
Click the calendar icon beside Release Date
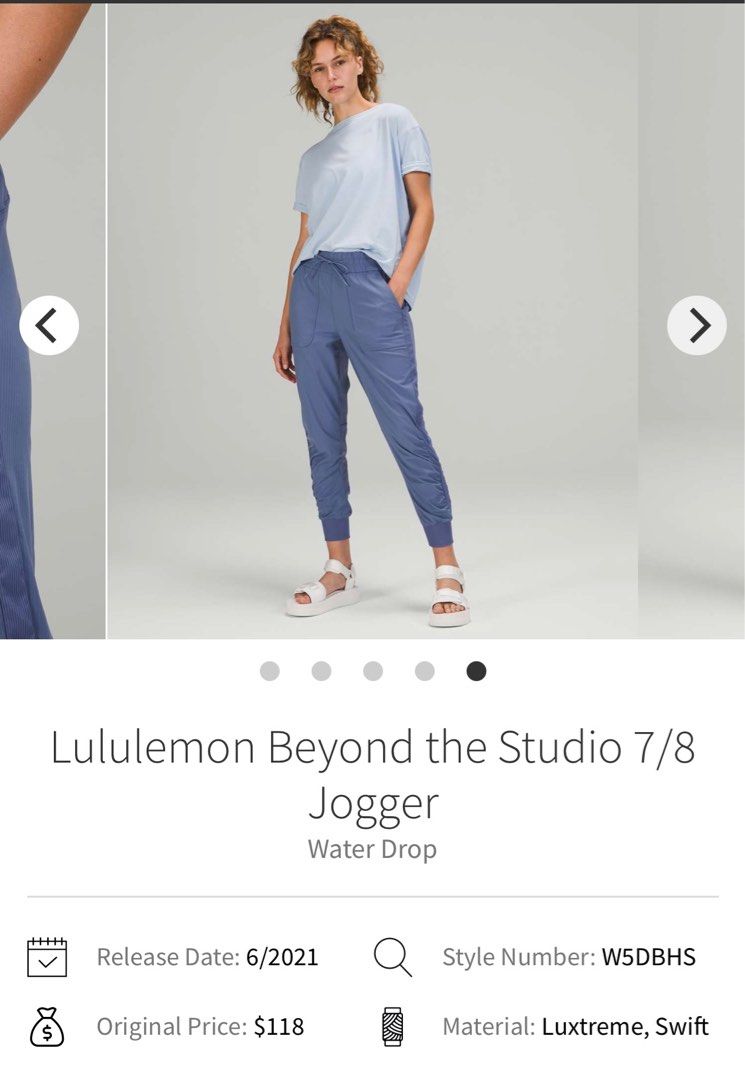point(47,955)
